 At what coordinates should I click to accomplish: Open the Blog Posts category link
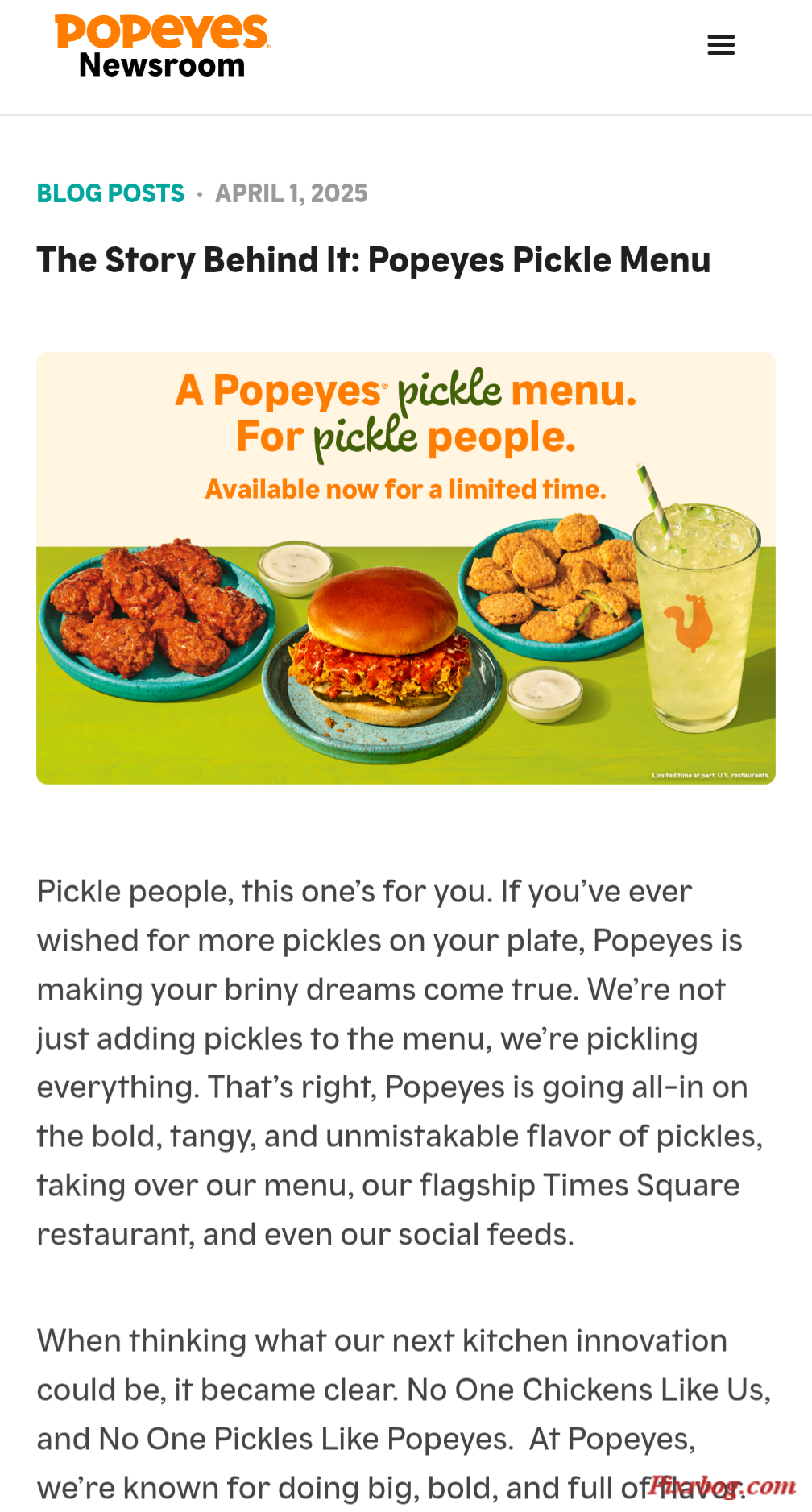click(110, 193)
